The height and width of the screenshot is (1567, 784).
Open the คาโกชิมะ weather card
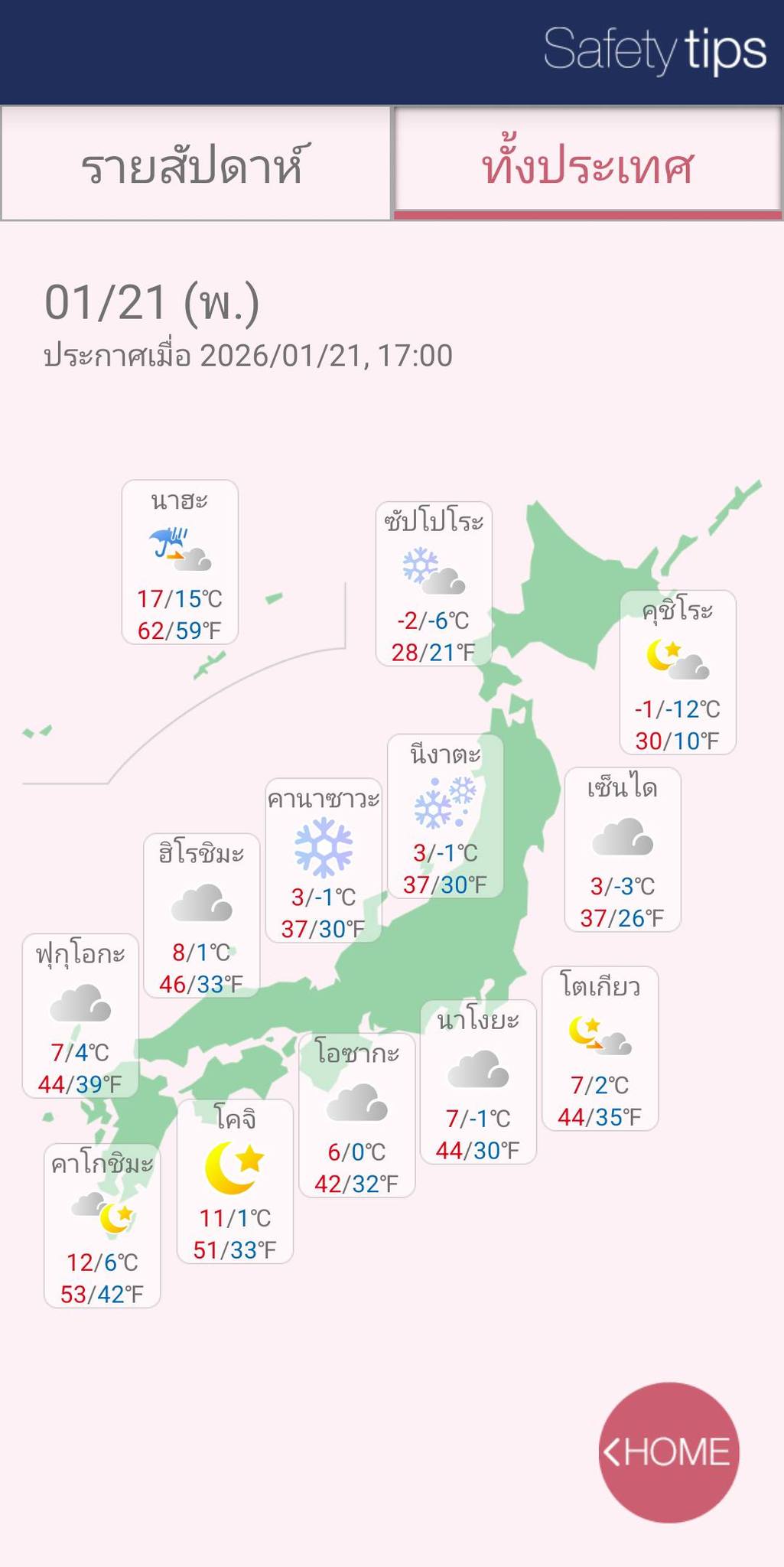102,1226
